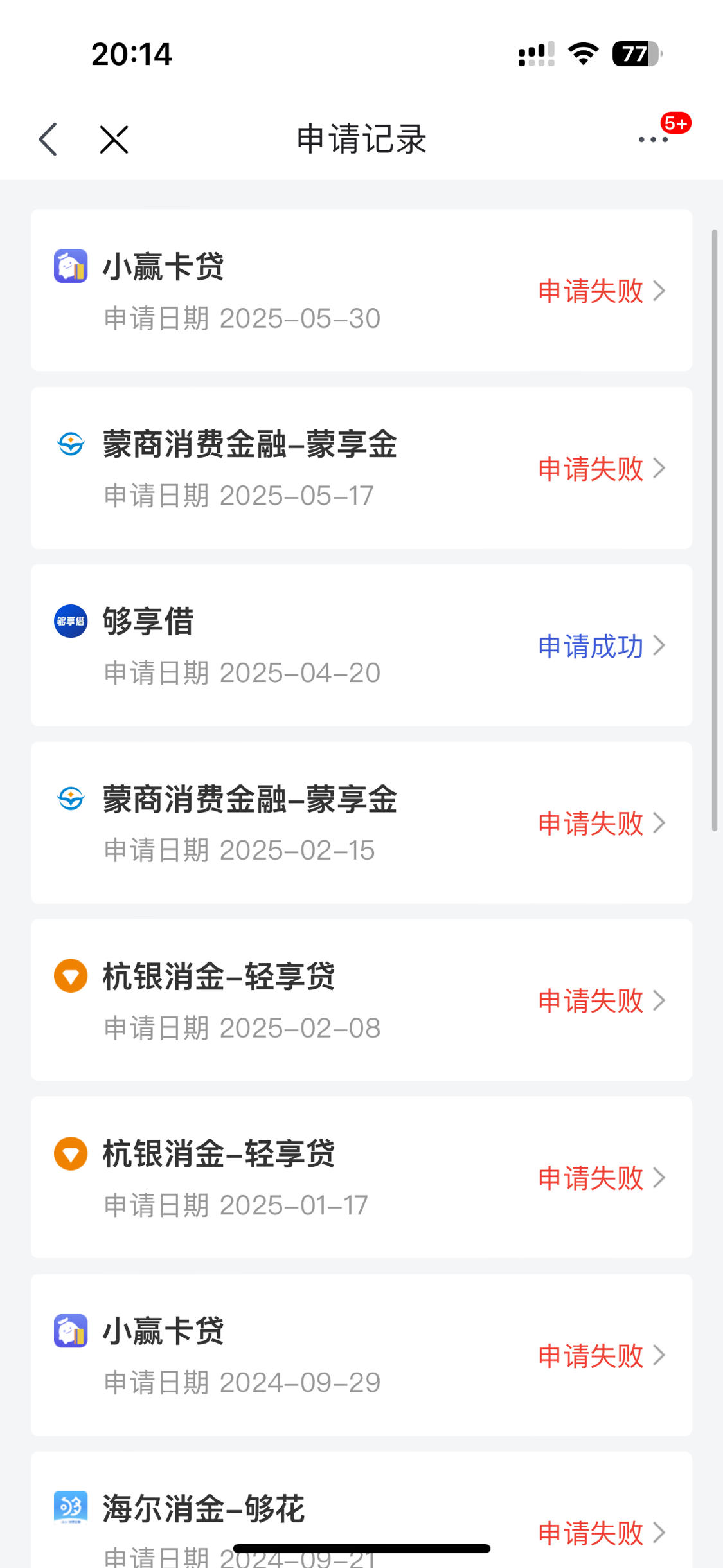
Task: View 蒙商消费金融-蒙享金 application from 2025-02-15
Action: (x=361, y=823)
